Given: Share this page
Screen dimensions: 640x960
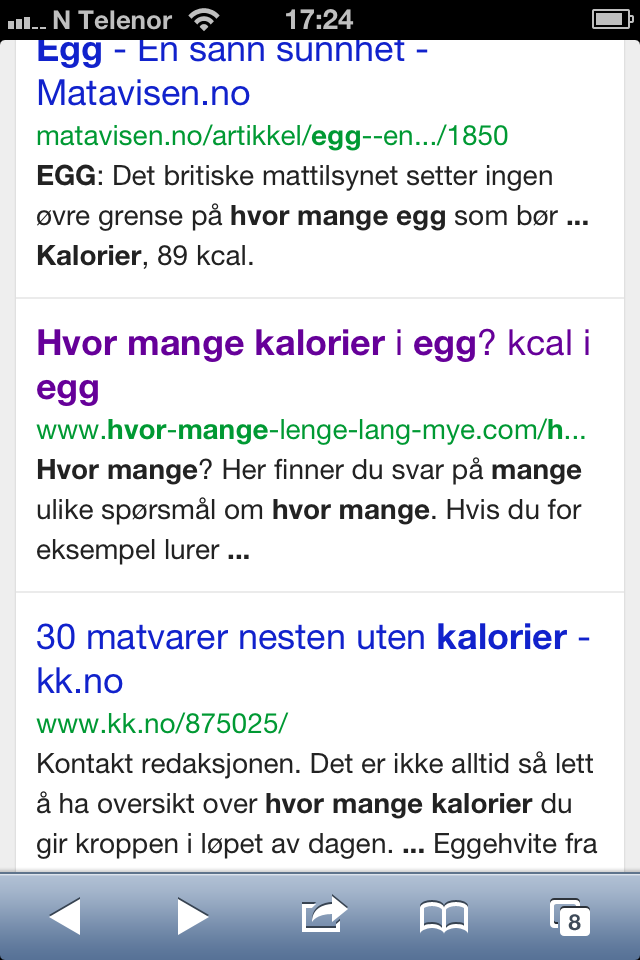Looking at the screenshot, I should (323, 914).
